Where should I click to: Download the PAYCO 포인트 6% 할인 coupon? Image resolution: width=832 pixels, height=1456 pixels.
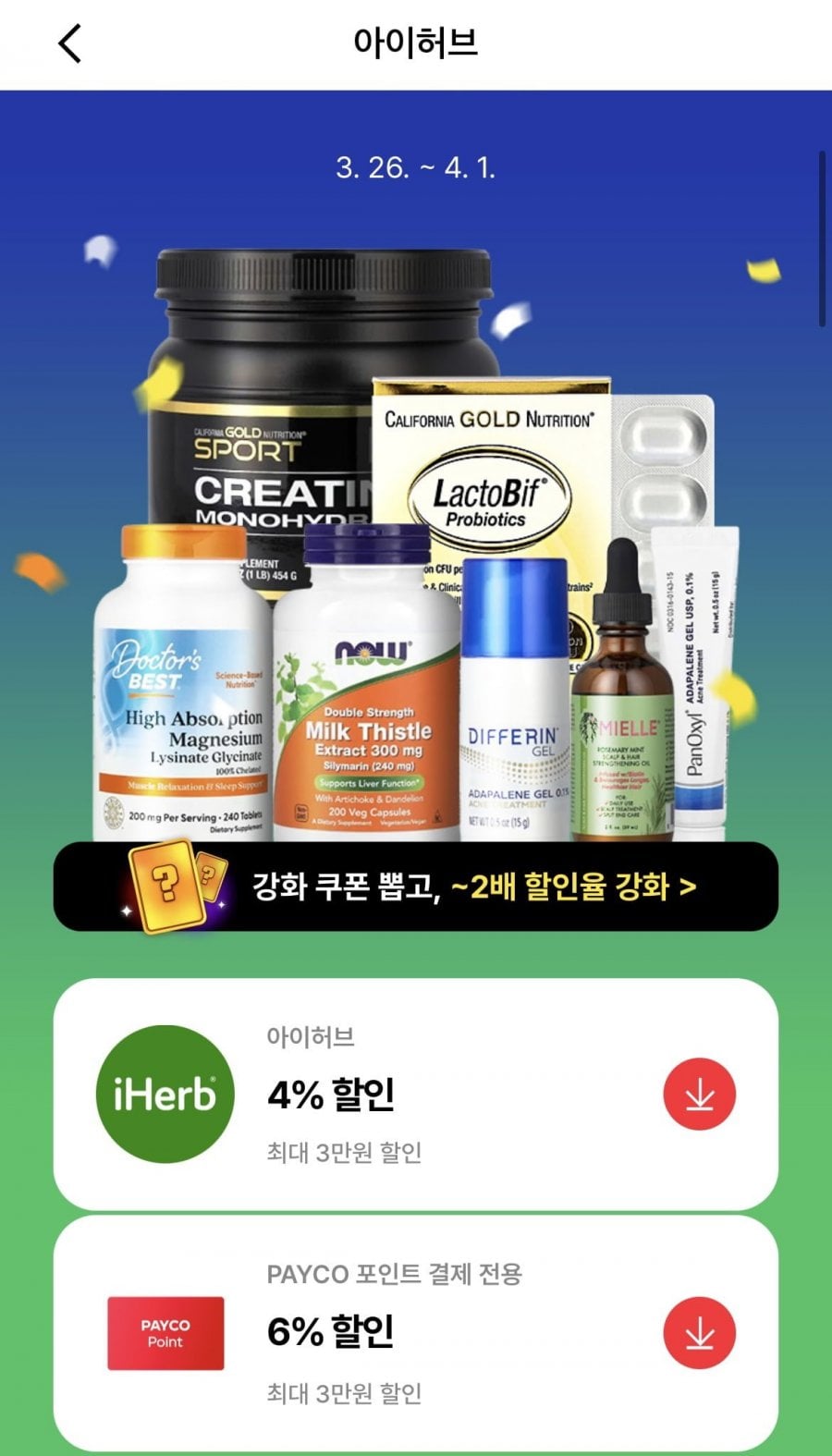pyautogui.click(x=700, y=1333)
